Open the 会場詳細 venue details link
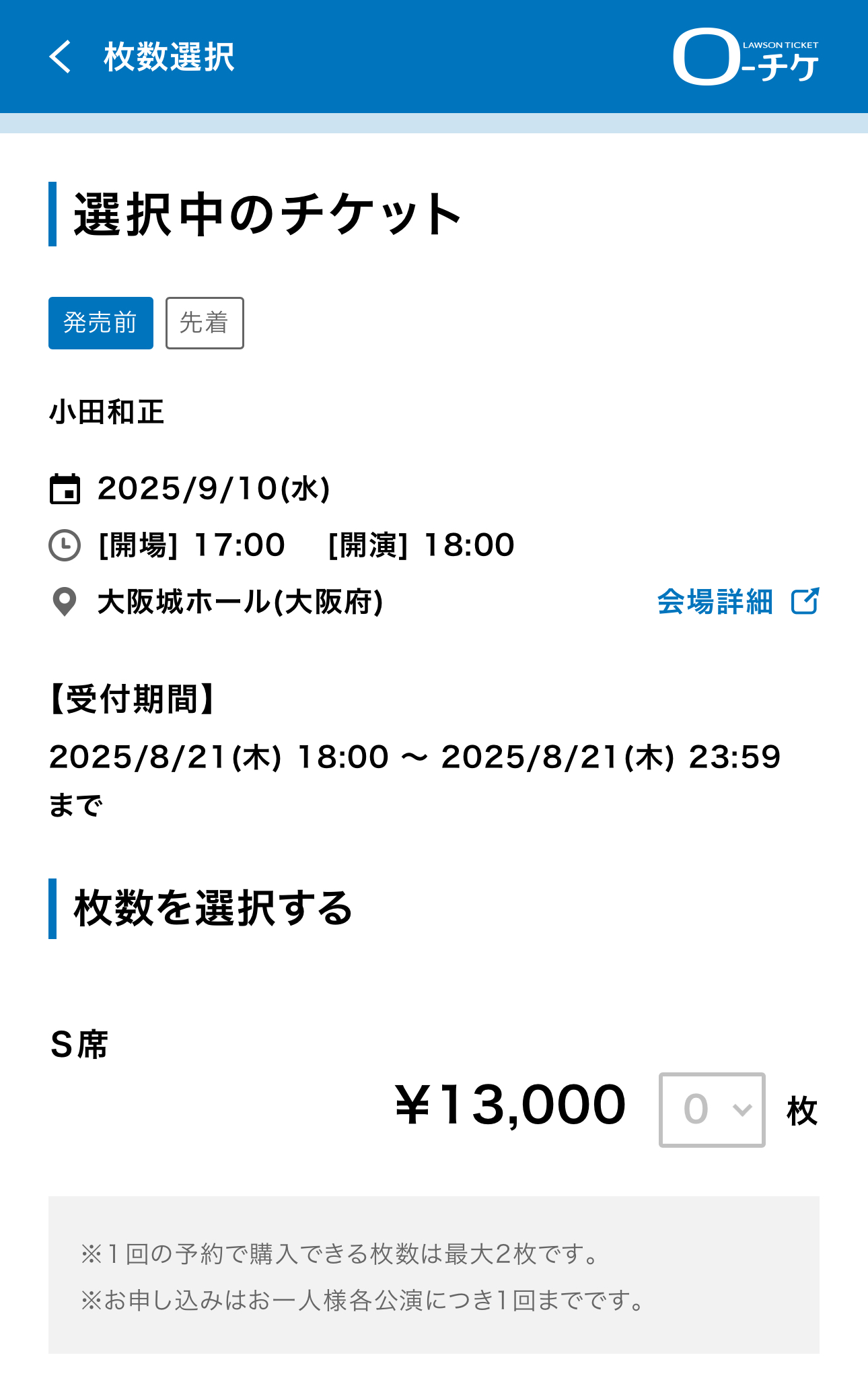This screenshot has width=868, height=1380. 738,601
